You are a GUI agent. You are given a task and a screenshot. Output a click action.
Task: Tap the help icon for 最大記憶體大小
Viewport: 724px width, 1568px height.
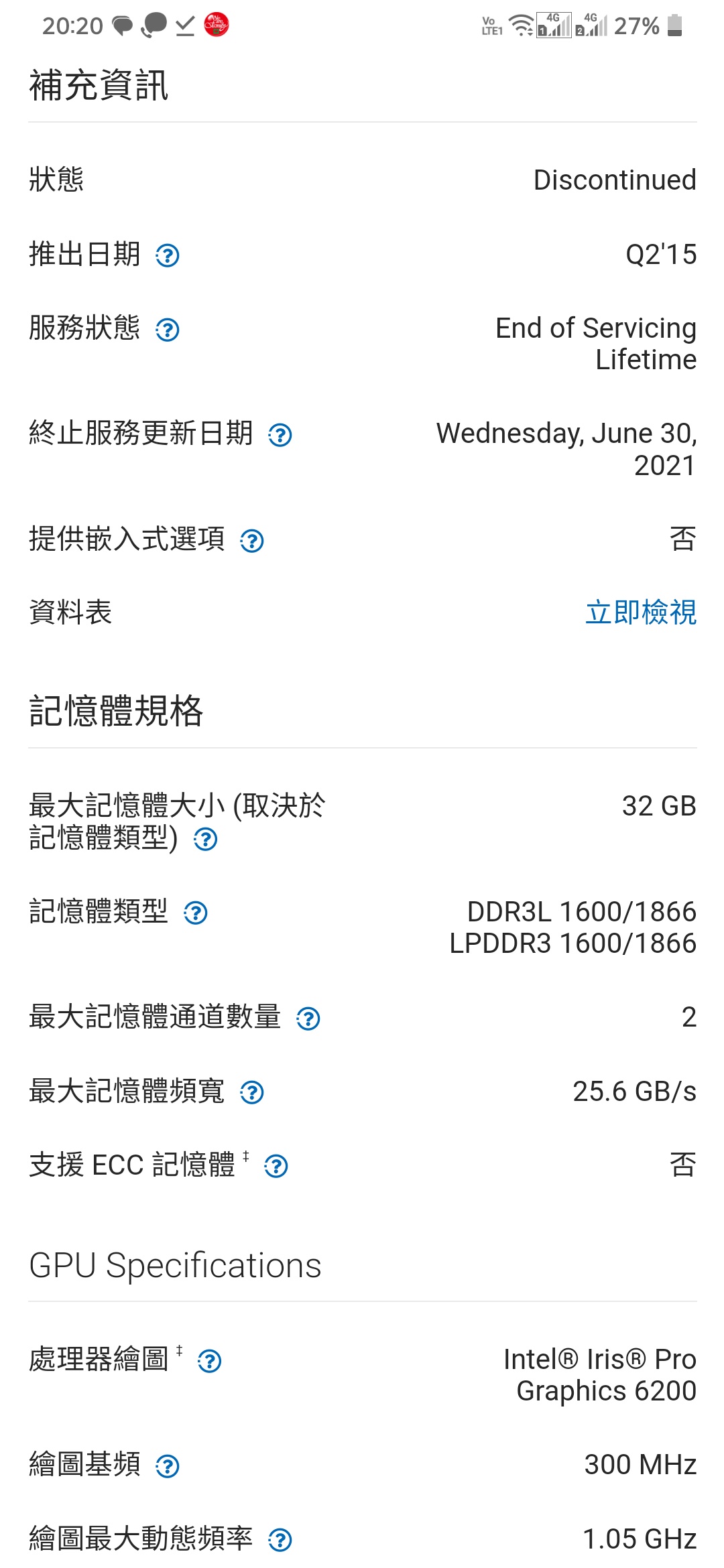pos(206,840)
